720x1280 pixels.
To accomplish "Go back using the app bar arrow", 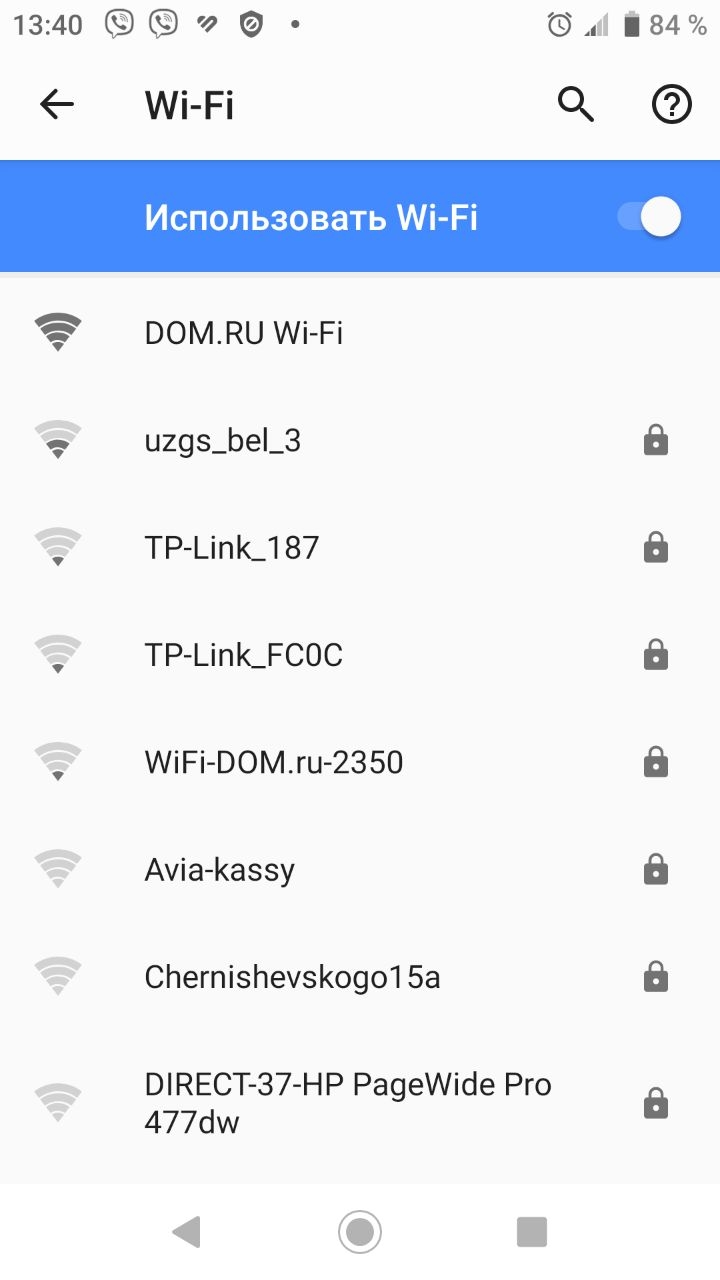I will 57,104.
